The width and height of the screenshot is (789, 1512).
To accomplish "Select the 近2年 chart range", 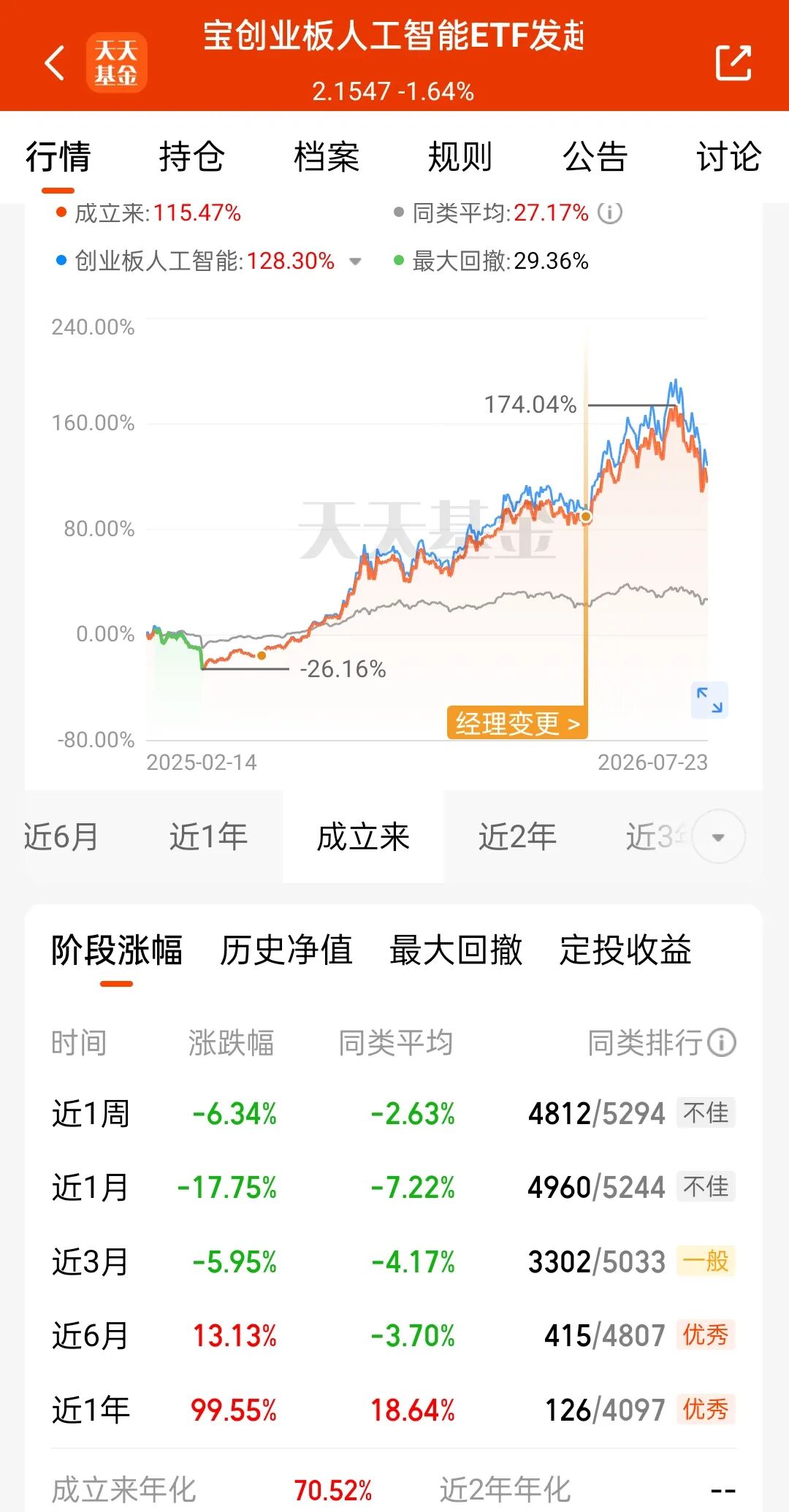I will click(x=517, y=836).
